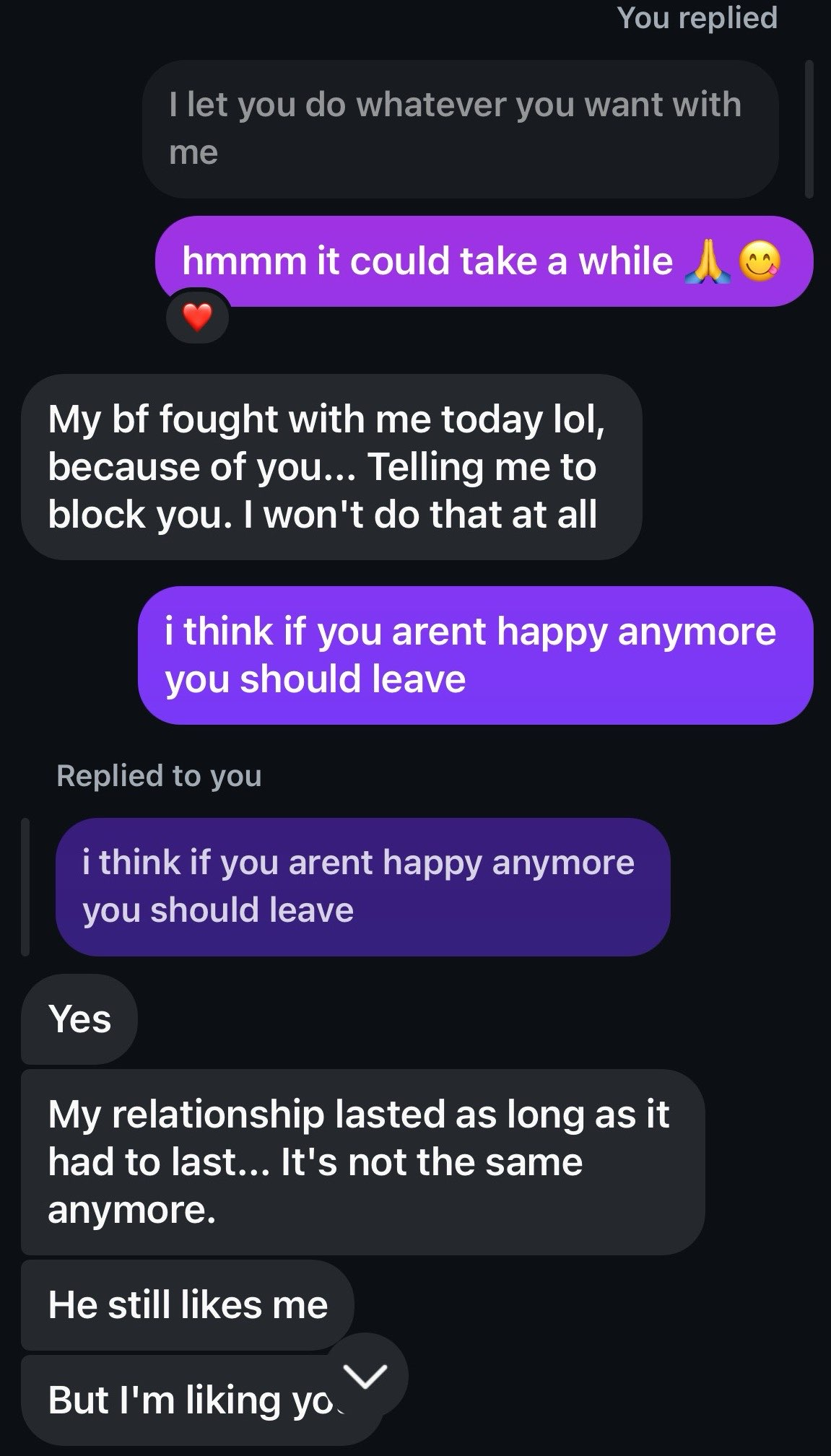Tap quoted reply 'i think if you arent happy'
Screen dimensions: 831x1456
point(362,886)
